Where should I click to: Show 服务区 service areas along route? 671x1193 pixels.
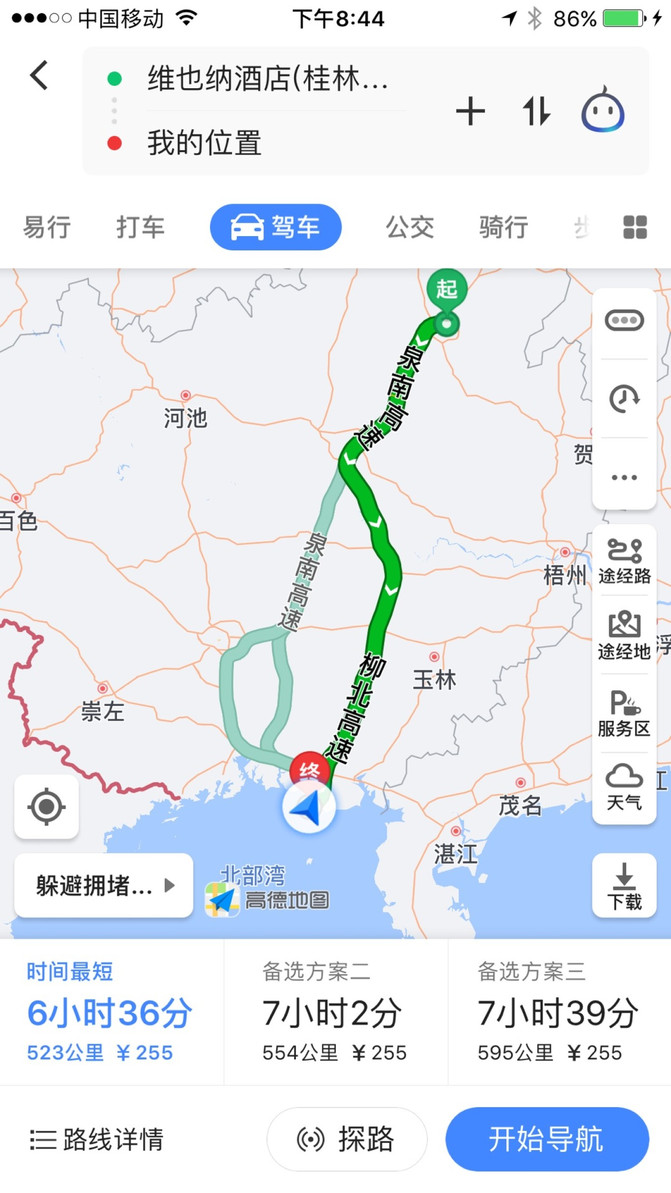624,714
